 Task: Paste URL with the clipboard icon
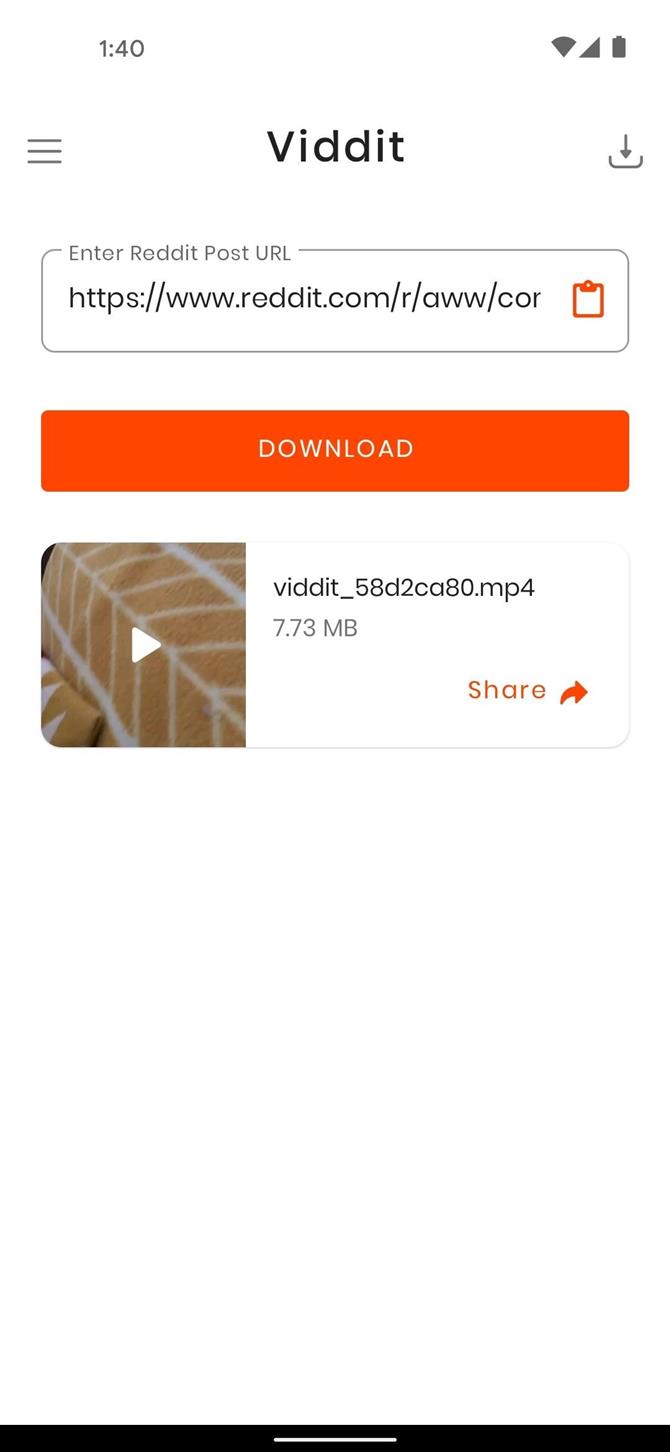pyautogui.click(x=588, y=299)
